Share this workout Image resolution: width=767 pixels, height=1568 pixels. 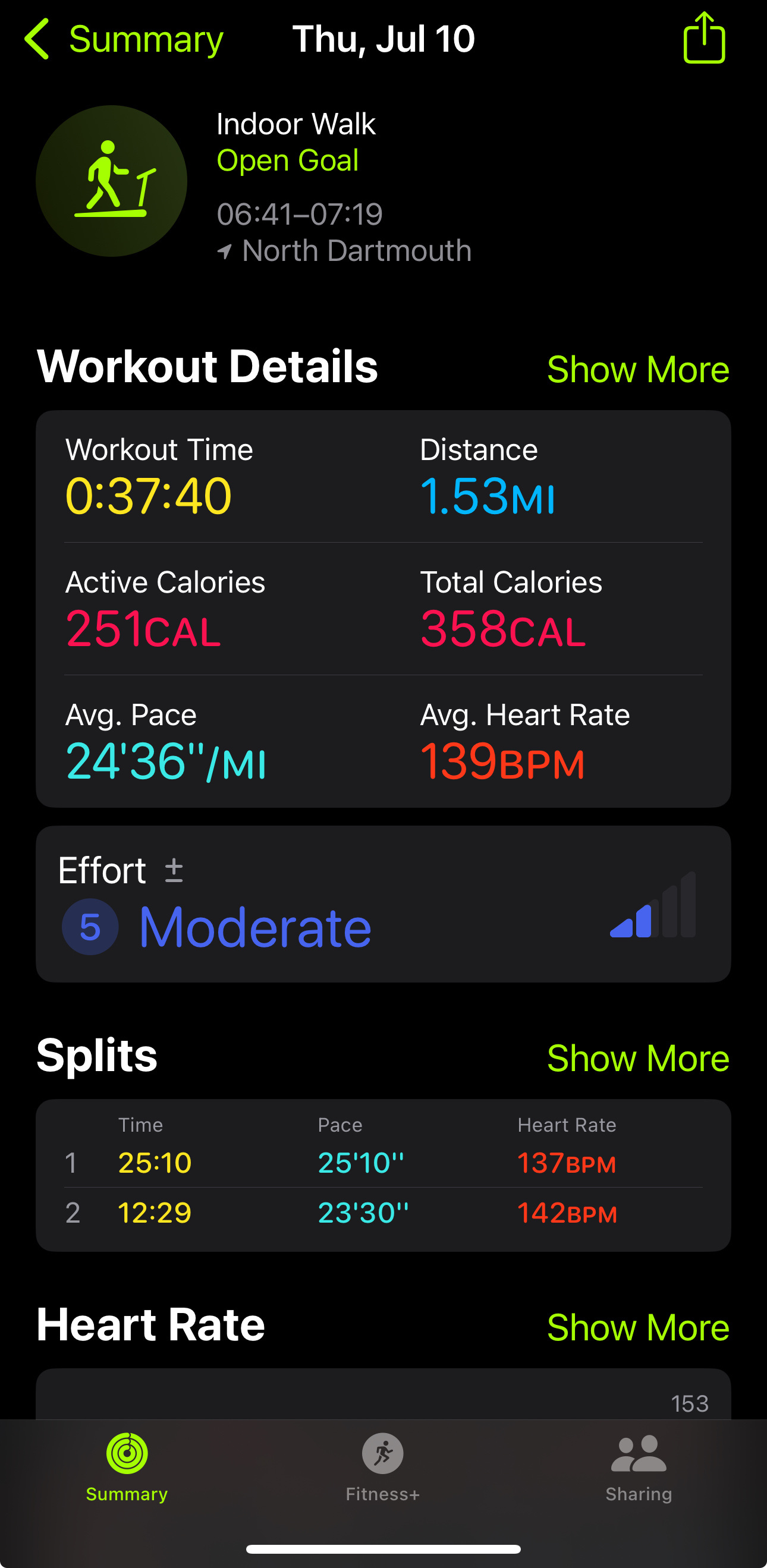point(704,37)
